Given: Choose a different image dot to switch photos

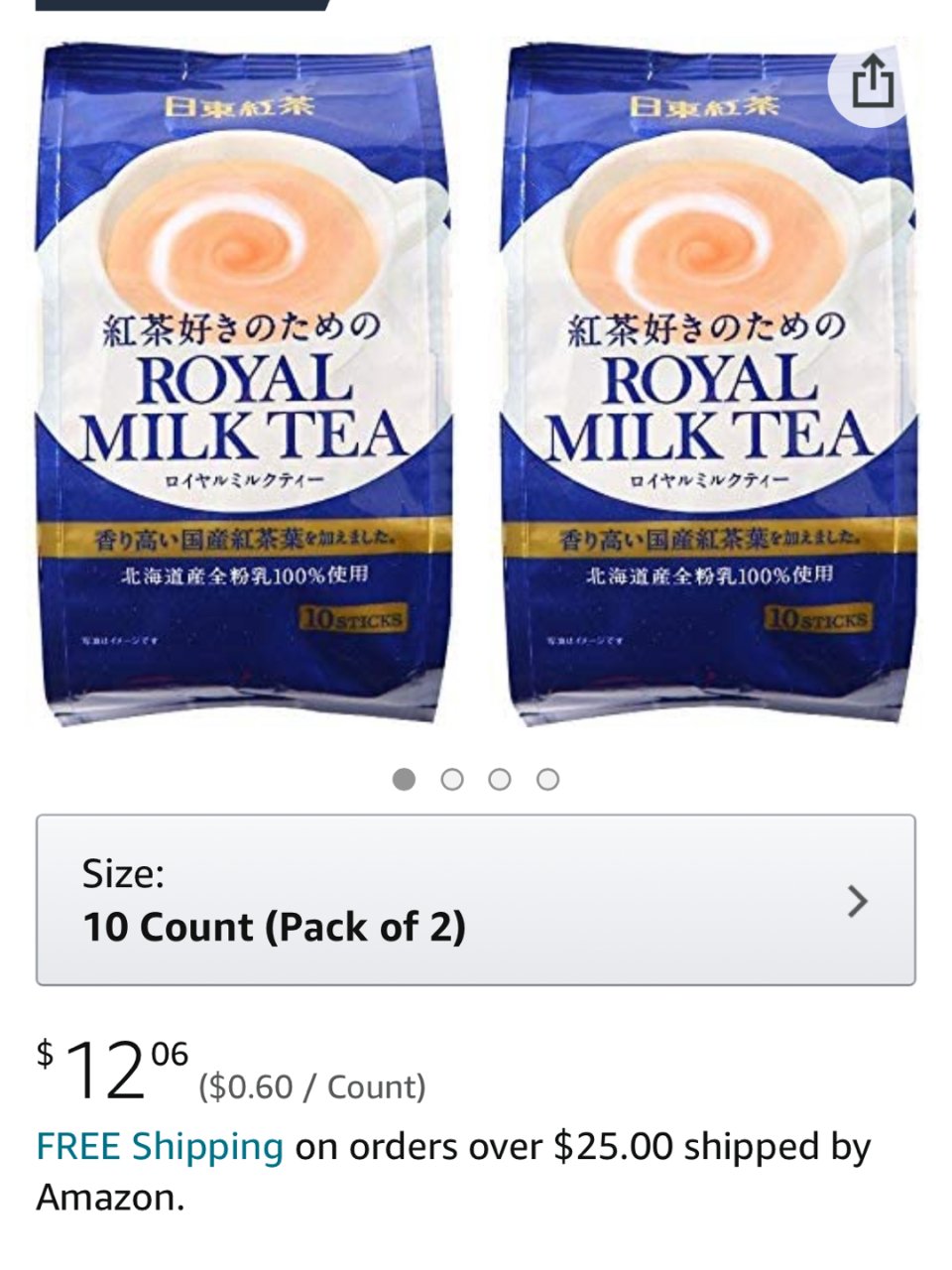Looking at the screenshot, I should coord(451,780).
